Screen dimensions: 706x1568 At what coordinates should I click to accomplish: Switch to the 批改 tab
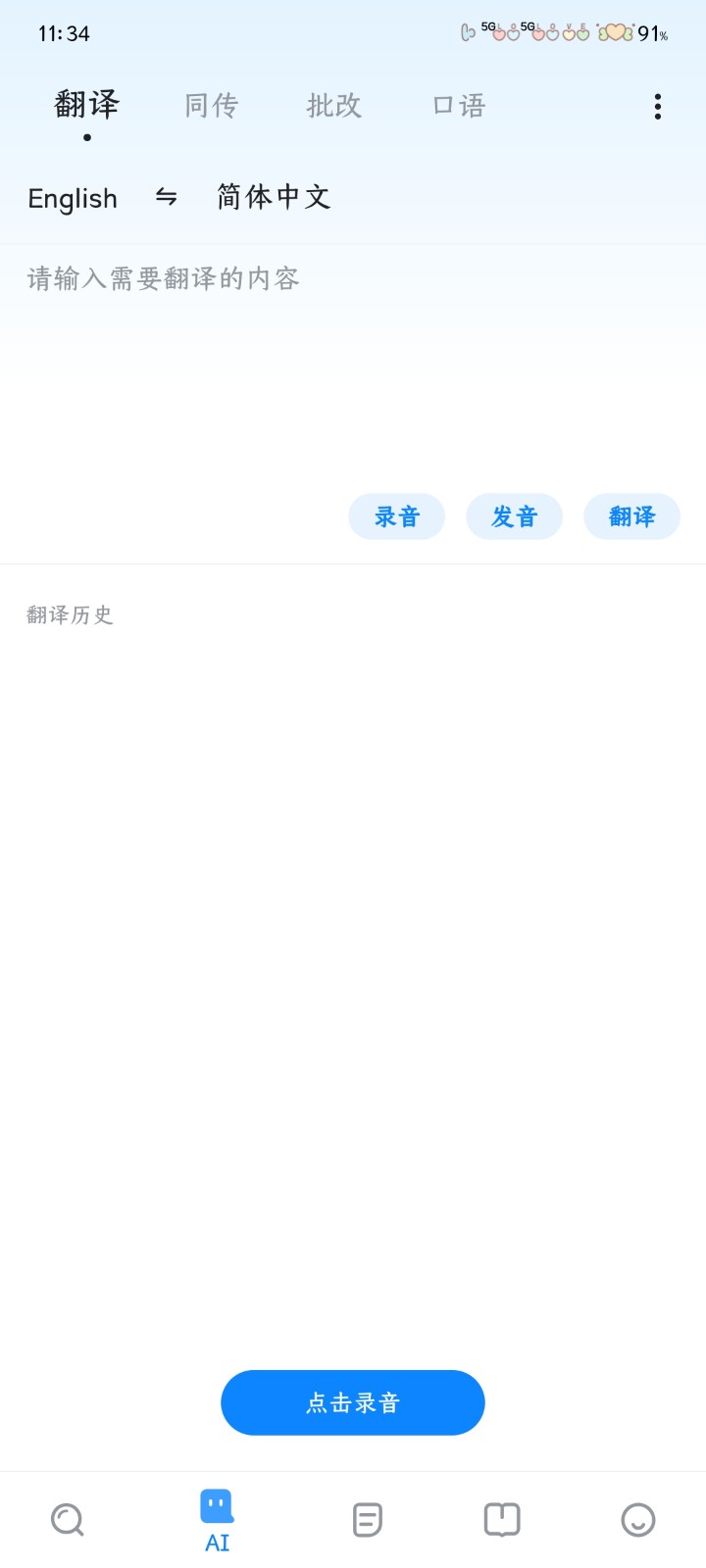(333, 105)
